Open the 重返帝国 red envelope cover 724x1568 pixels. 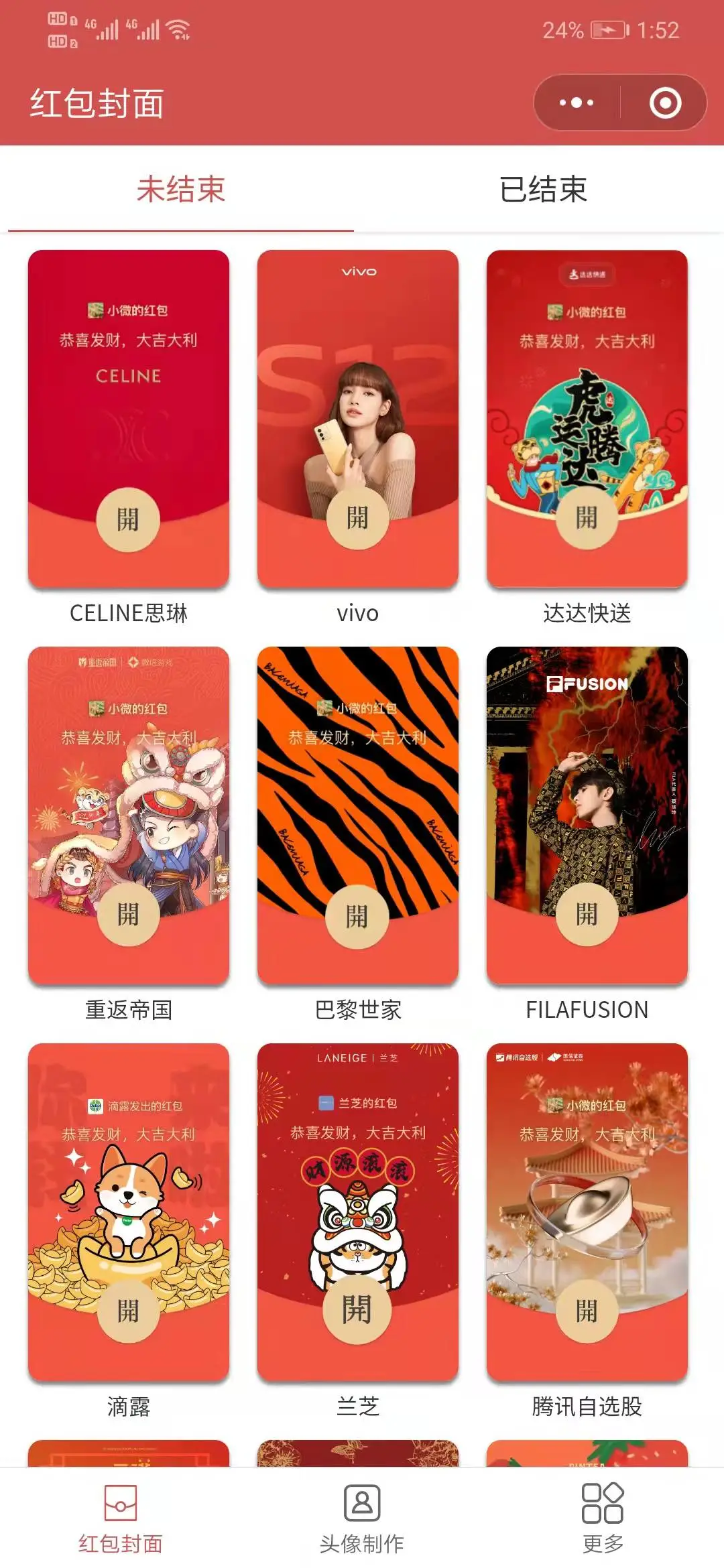click(129, 814)
